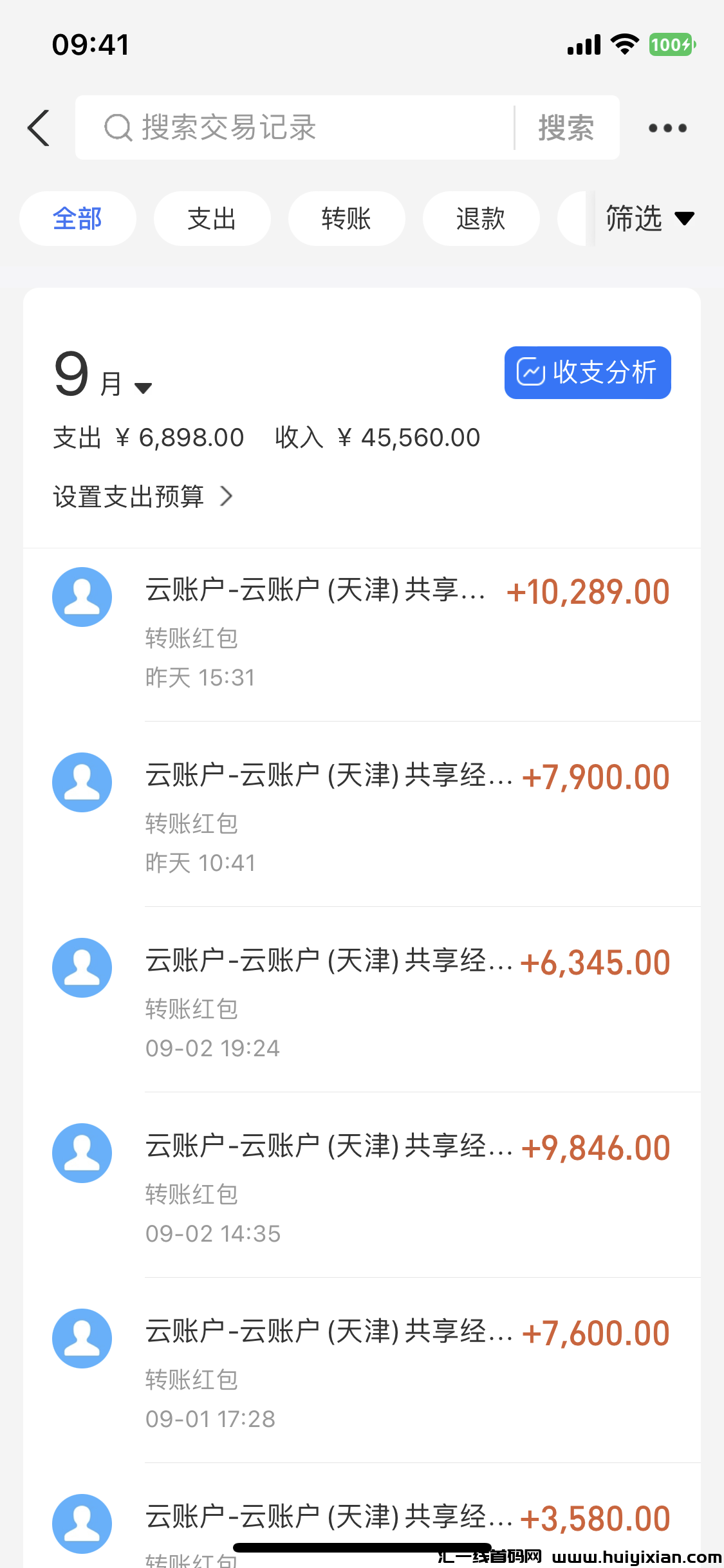724x1568 pixels.
Task: Filter by 退款 records
Action: pyautogui.click(x=481, y=219)
